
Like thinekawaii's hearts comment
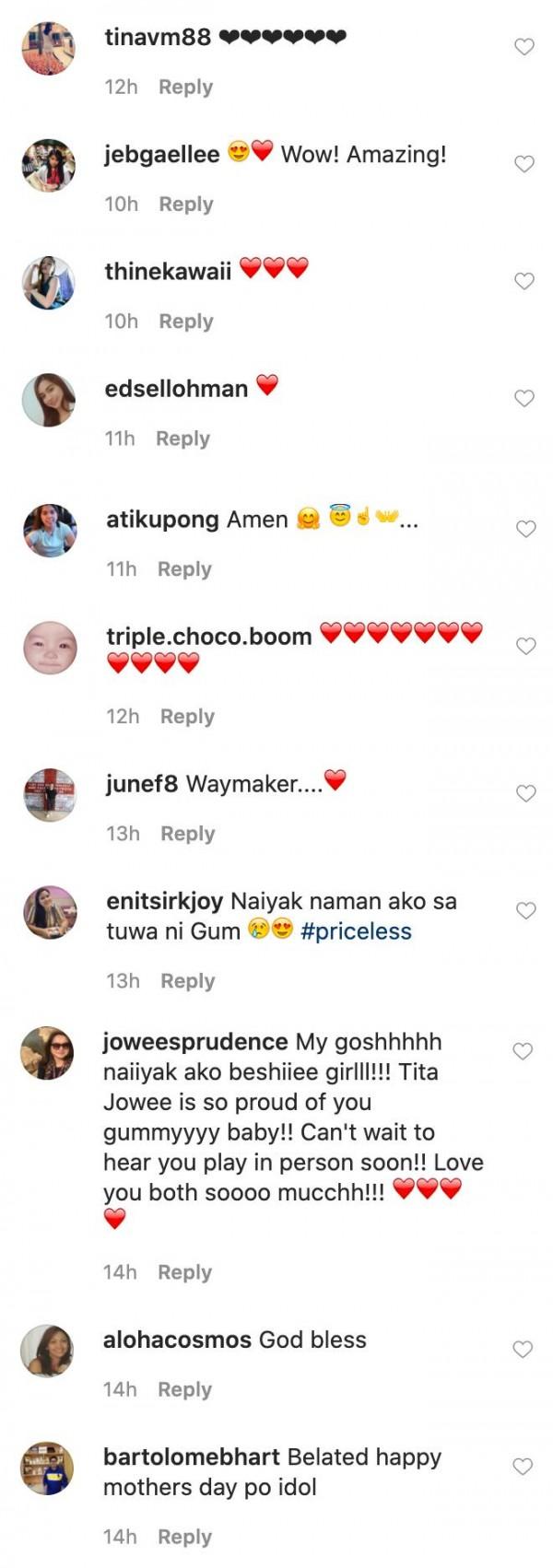524,281
